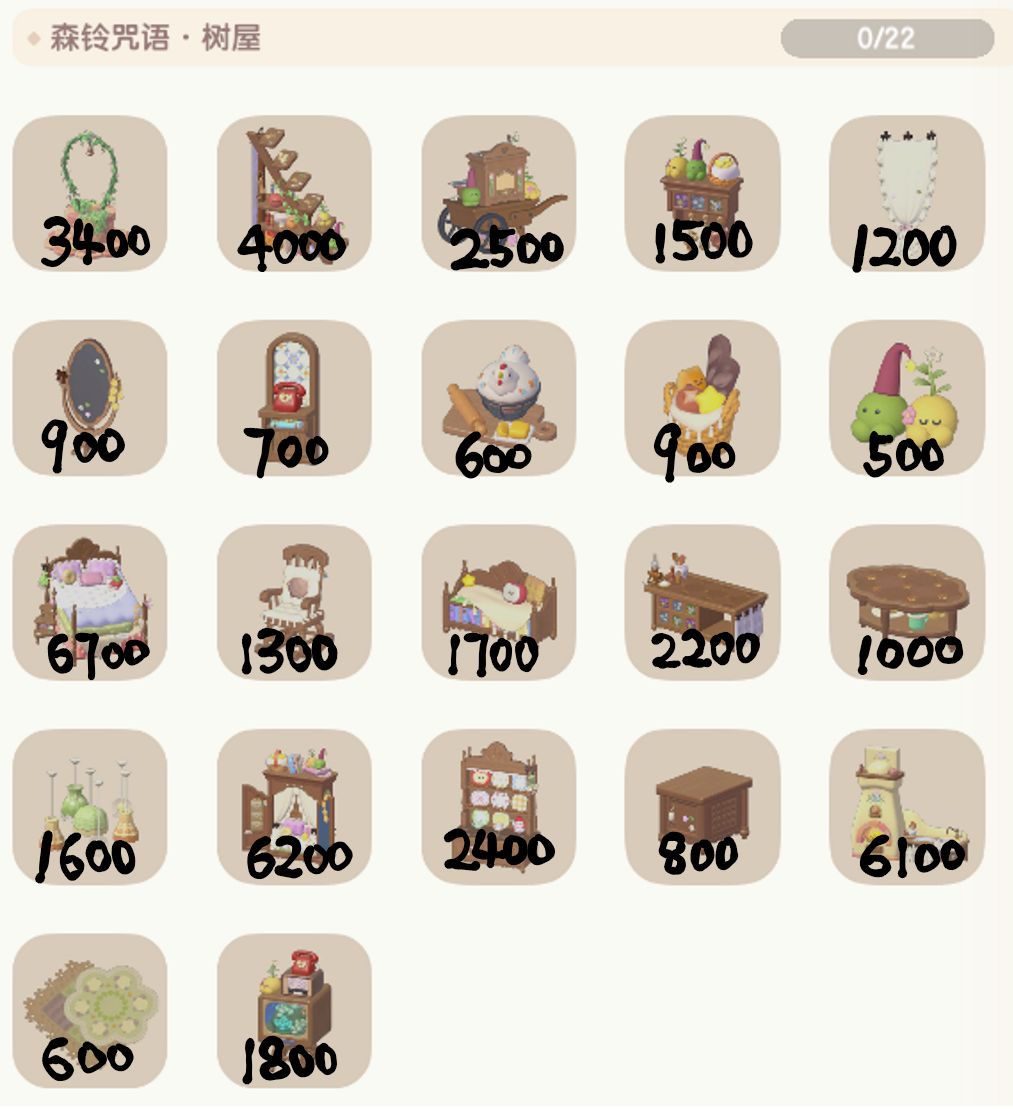Choose the fancy canopy bed costing 6700
Screen dimensions: 1013x1109
tap(90, 602)
